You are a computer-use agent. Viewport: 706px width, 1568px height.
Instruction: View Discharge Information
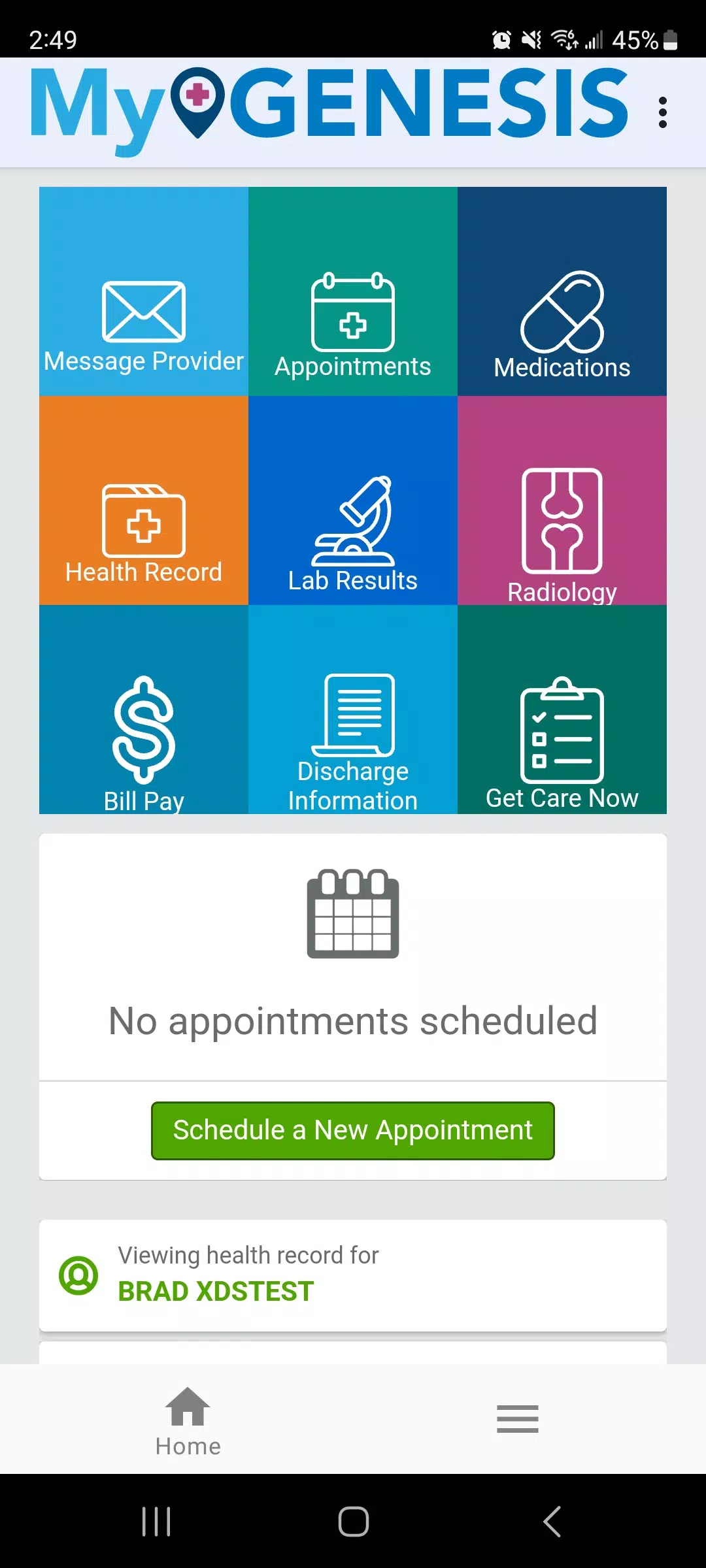(353, 710)
